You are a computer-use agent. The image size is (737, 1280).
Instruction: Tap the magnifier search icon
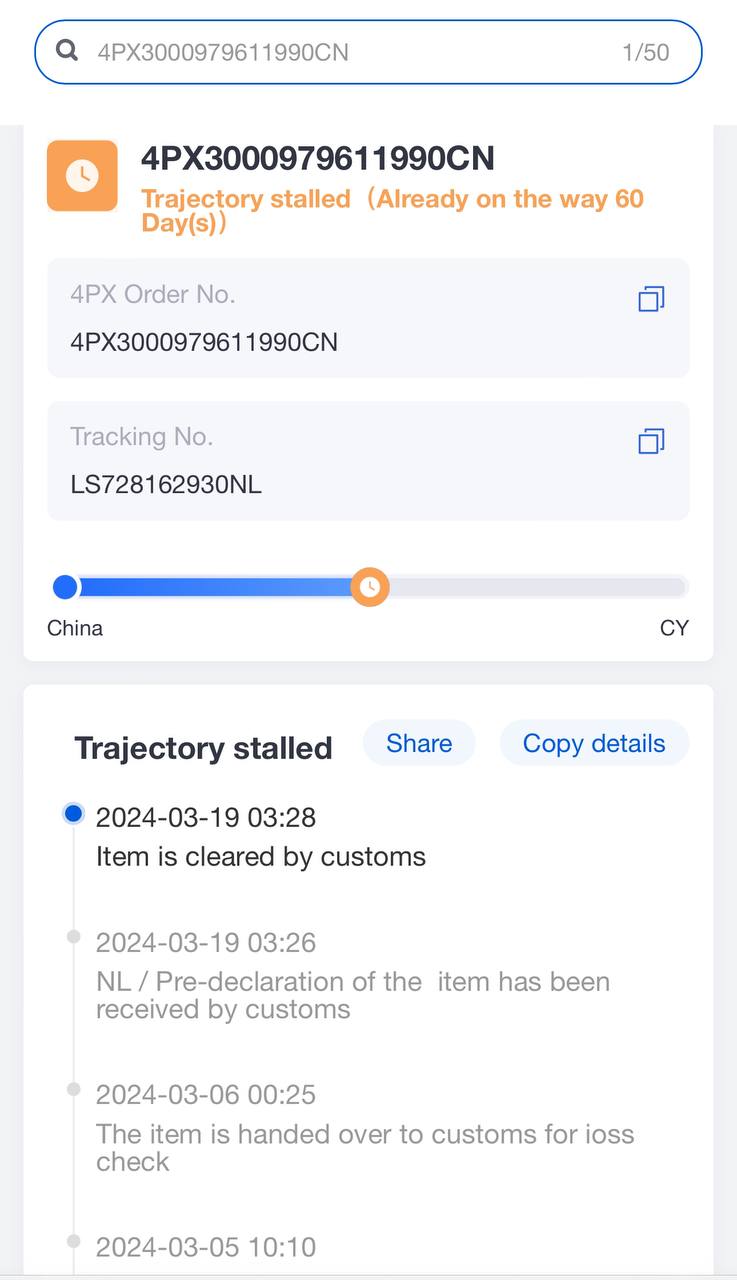(67, 51)
